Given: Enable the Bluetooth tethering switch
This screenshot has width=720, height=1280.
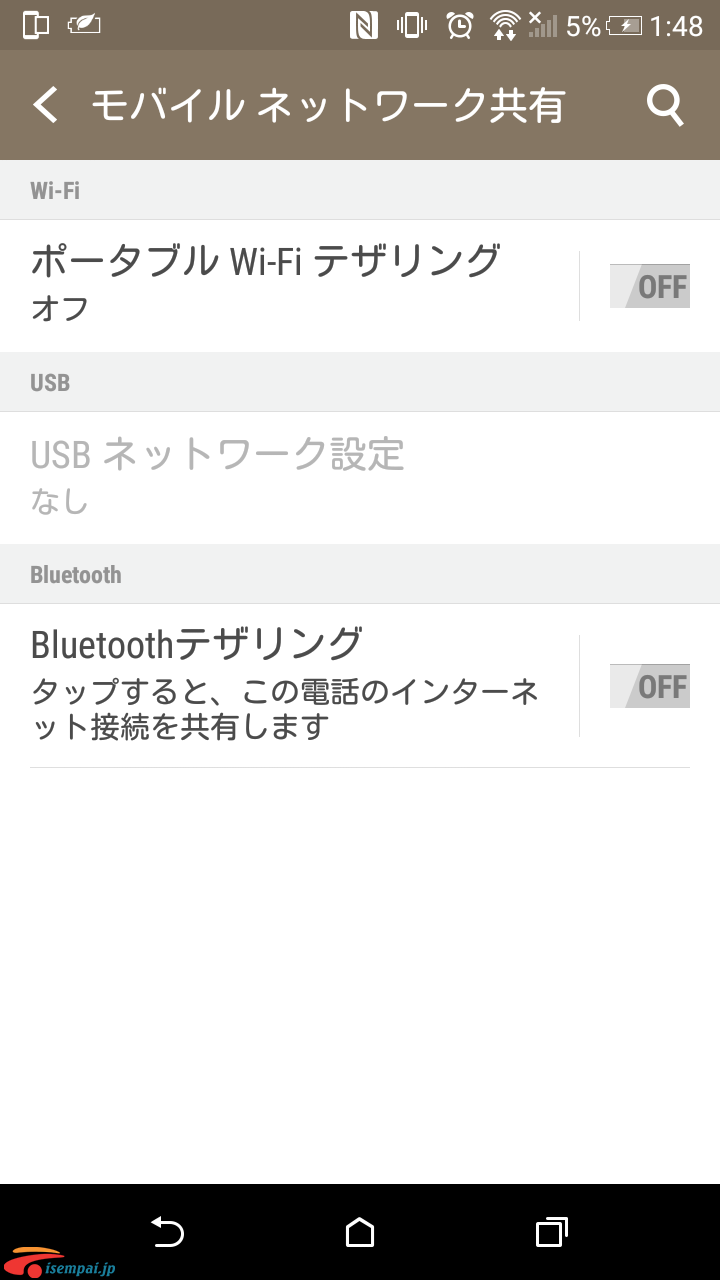Looking at the screenshot, I should point(650,686).
